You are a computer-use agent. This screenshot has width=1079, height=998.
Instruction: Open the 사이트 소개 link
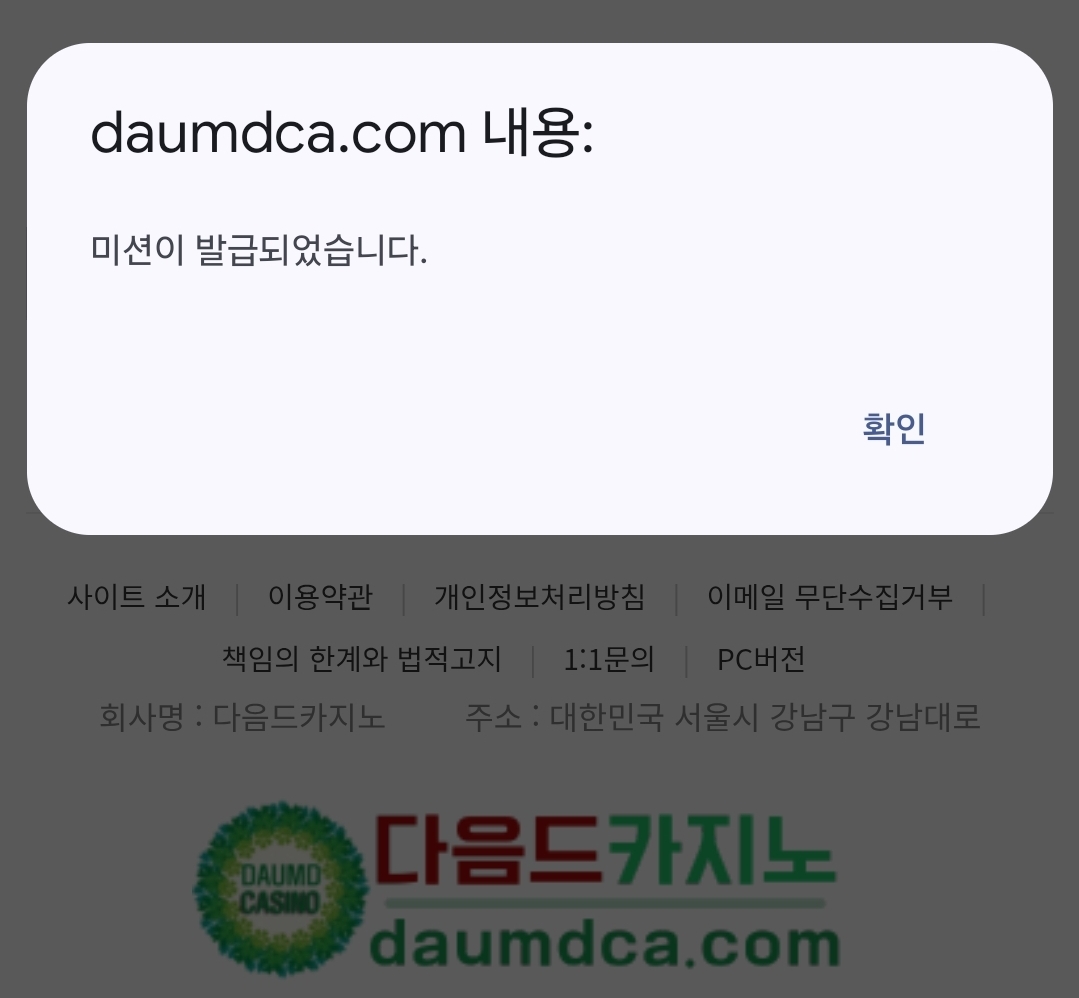click(137, 598)
